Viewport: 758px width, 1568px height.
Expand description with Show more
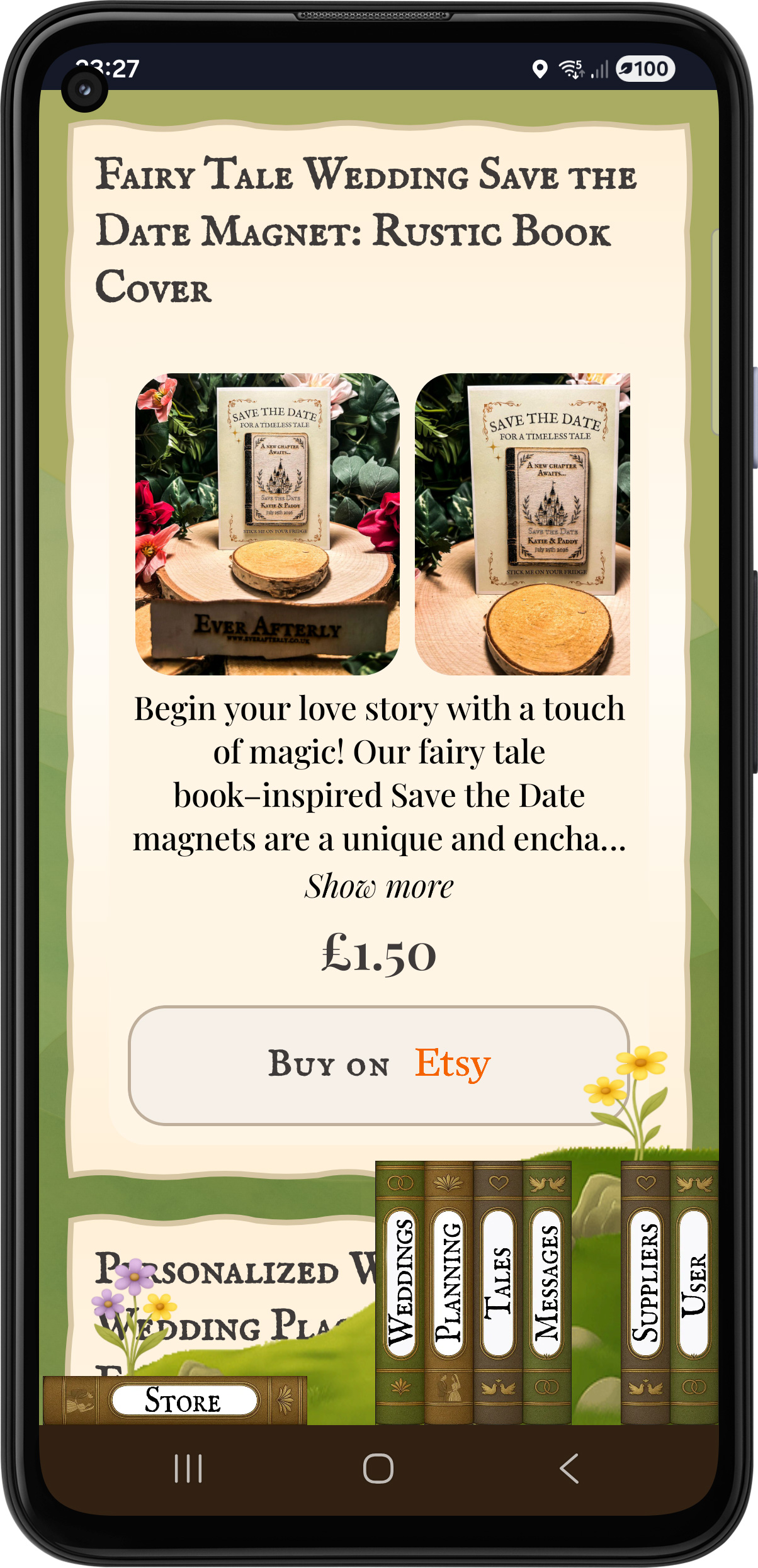pyautogui.click(x=378, y=886)
